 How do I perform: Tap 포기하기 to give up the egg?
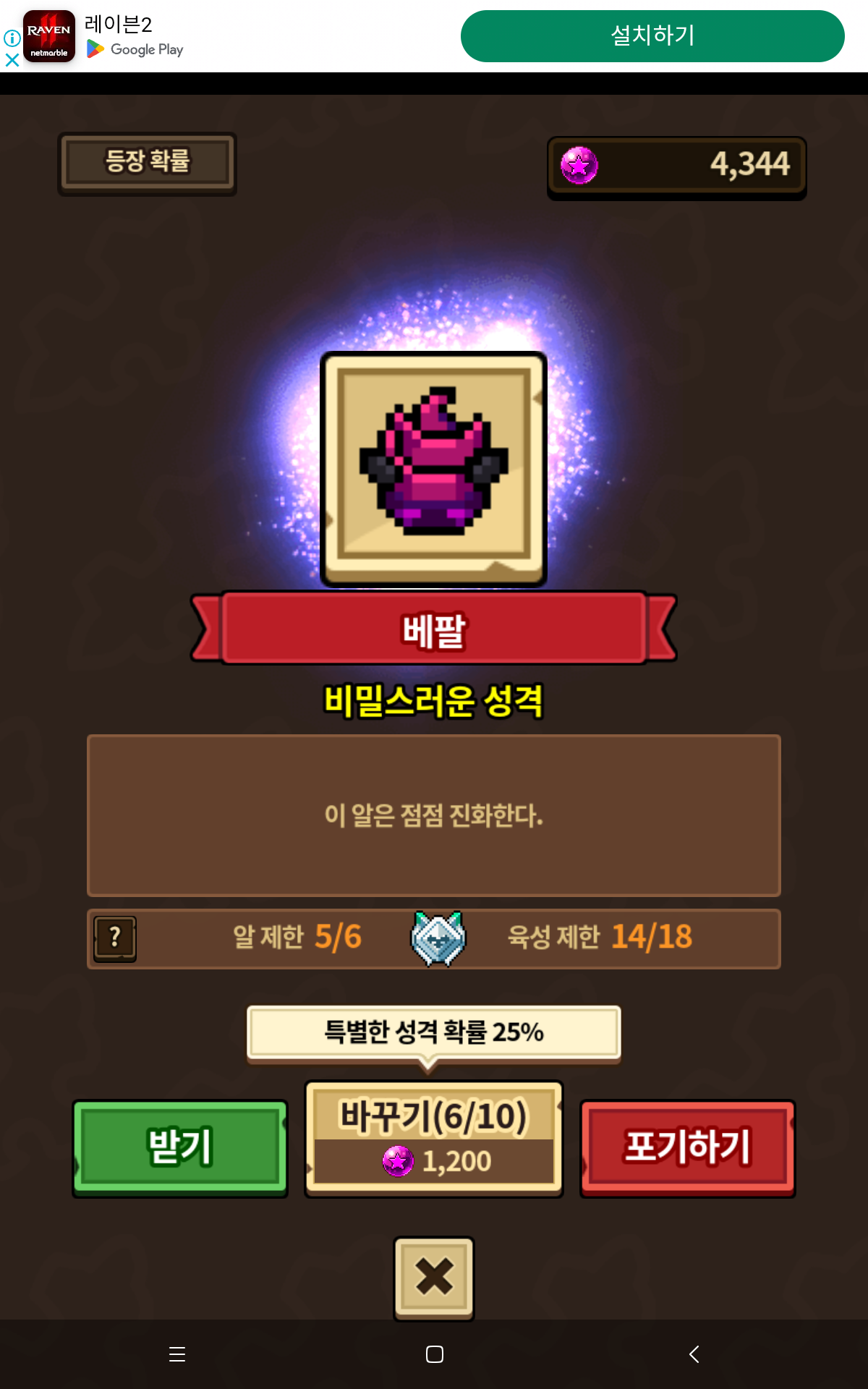point(687,1148)
